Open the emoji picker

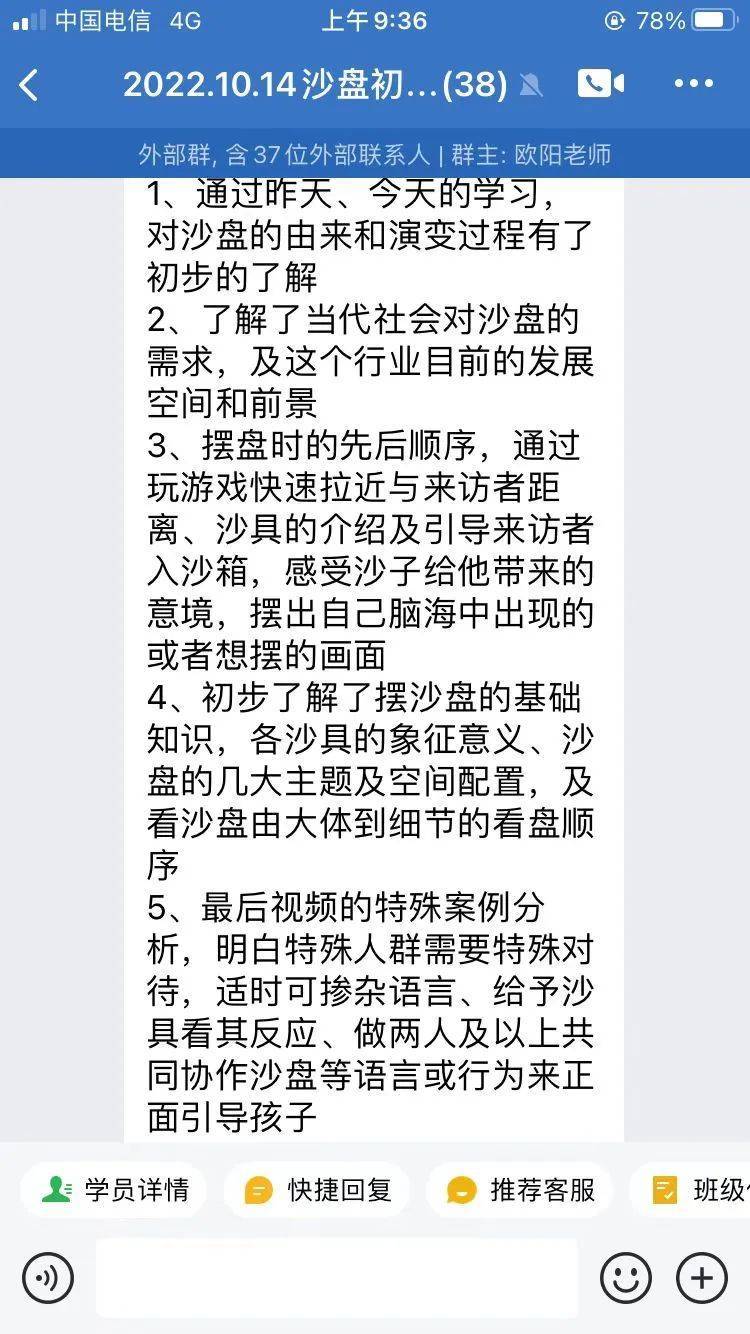pos(626,1278)
